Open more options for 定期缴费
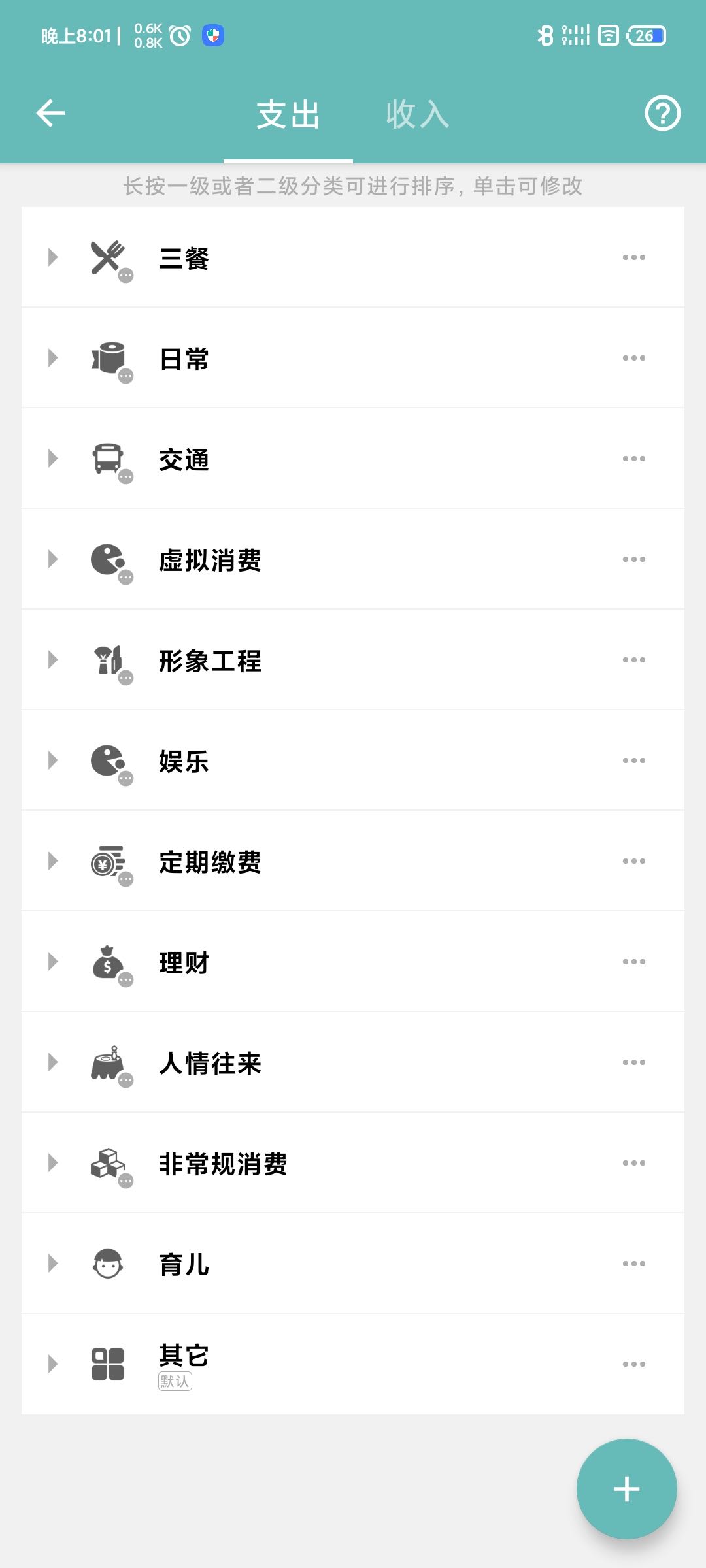This screenshot has width=706, height=1568. click(x=633, y=861)
